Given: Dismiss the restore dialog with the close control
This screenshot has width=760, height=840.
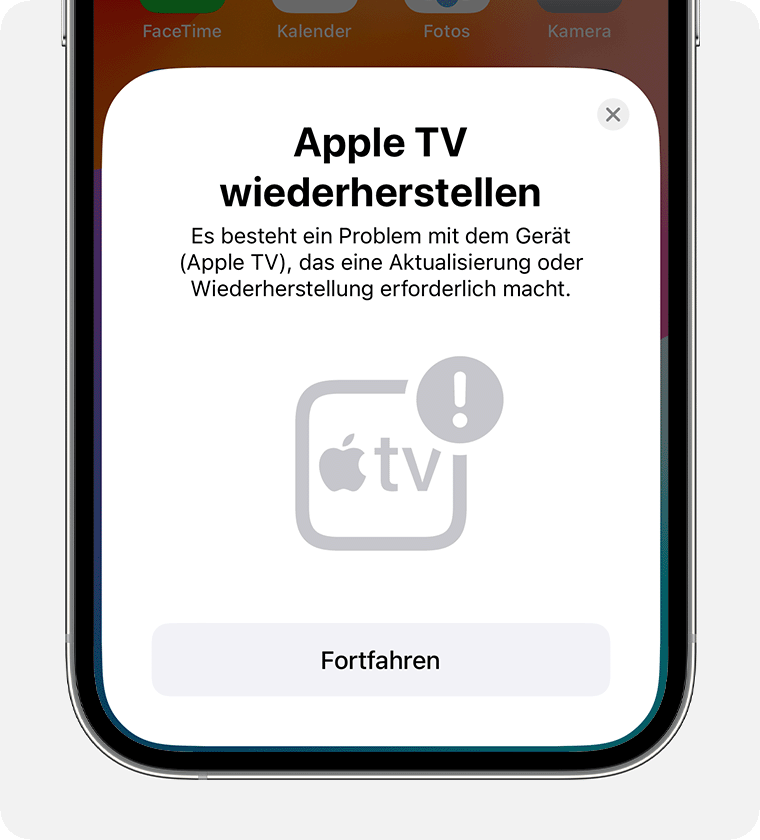Looking at the screenshot, I should 613,115.
